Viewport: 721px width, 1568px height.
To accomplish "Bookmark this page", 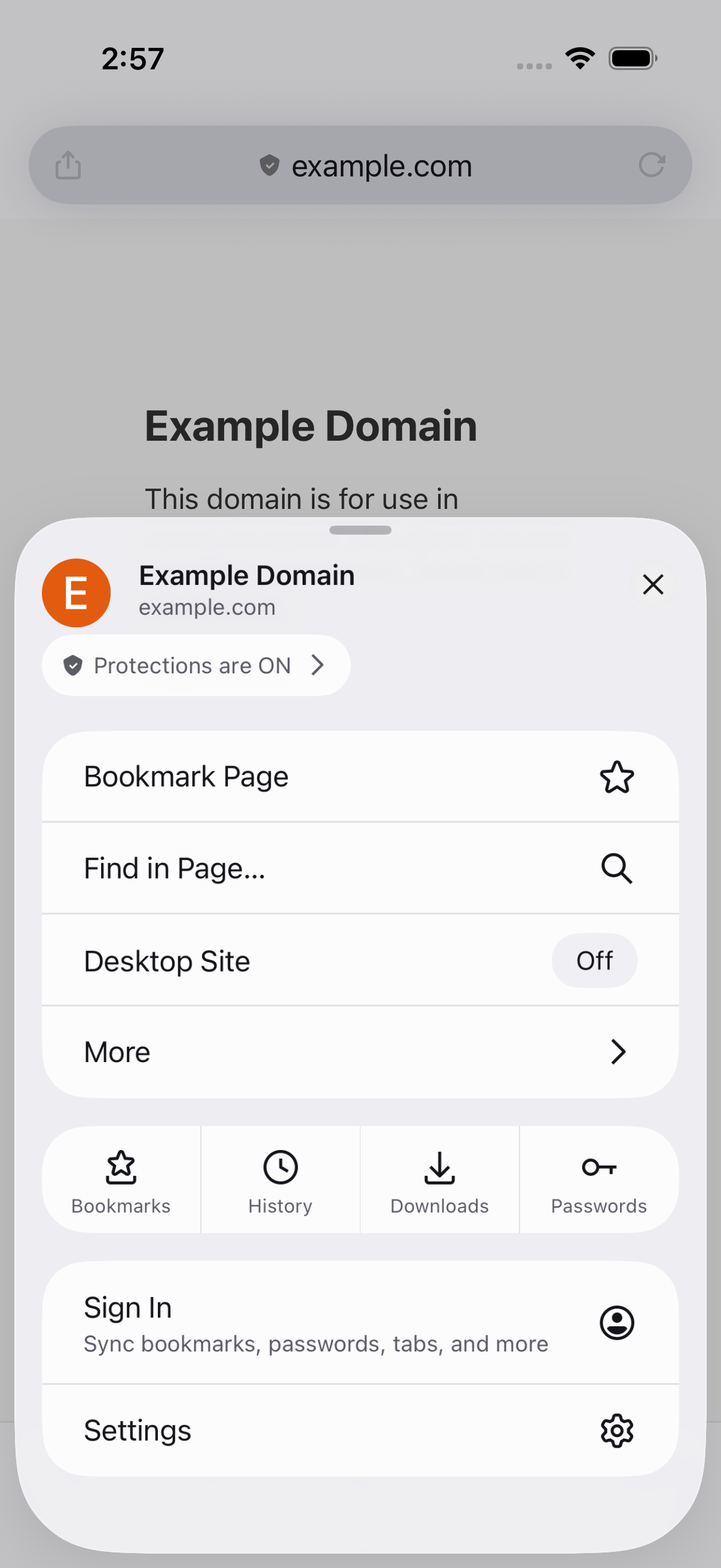I will tap(360, 777).
